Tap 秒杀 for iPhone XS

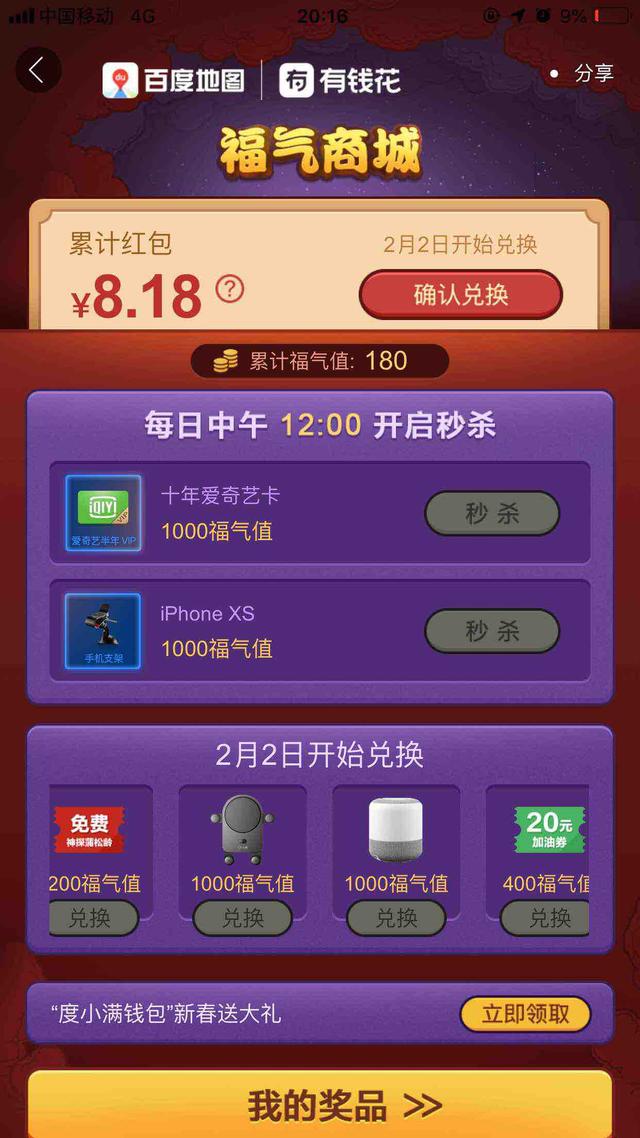pyautogui.click(x=492, y=632)
